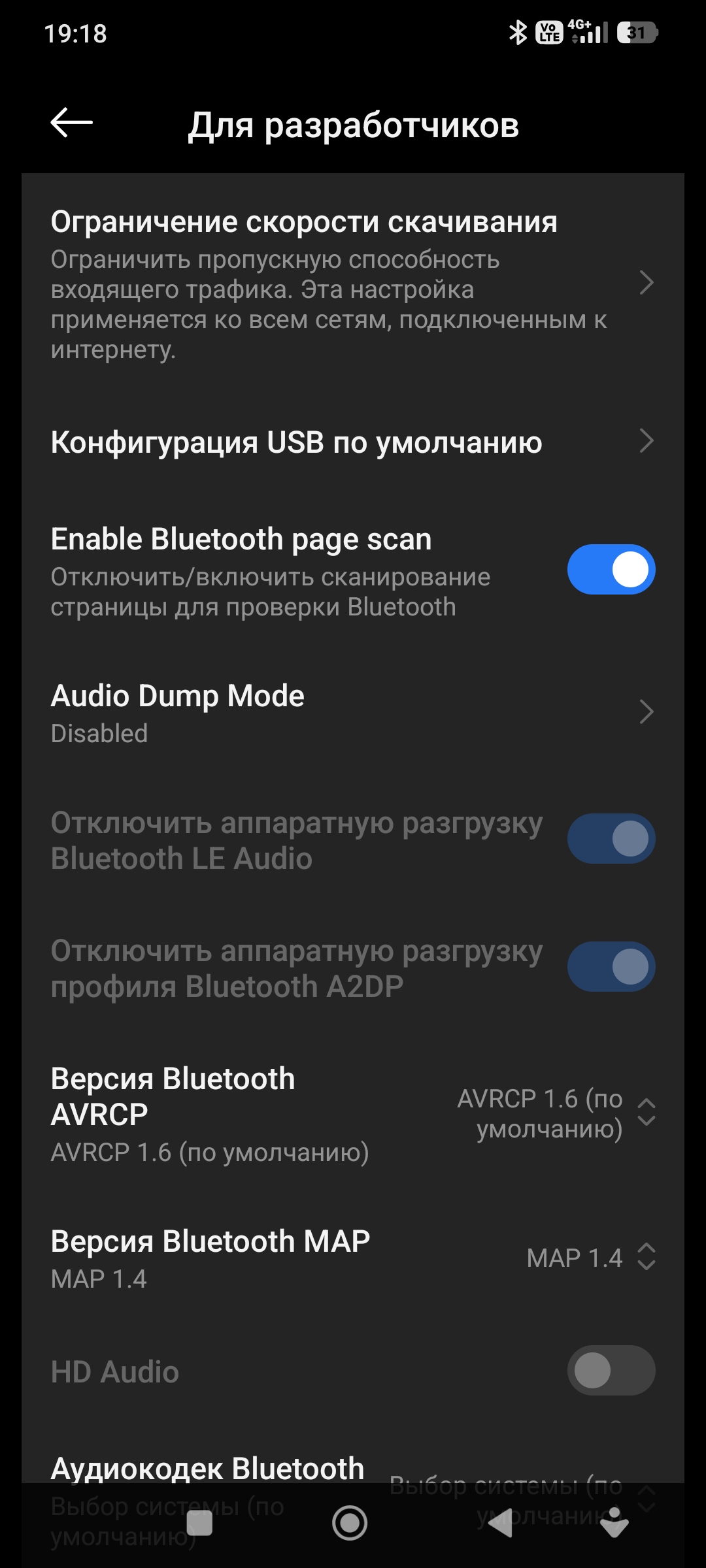Tap the home button in navigation bar
This screenshot has height=1568, width=706.
tap(350, 1524)
